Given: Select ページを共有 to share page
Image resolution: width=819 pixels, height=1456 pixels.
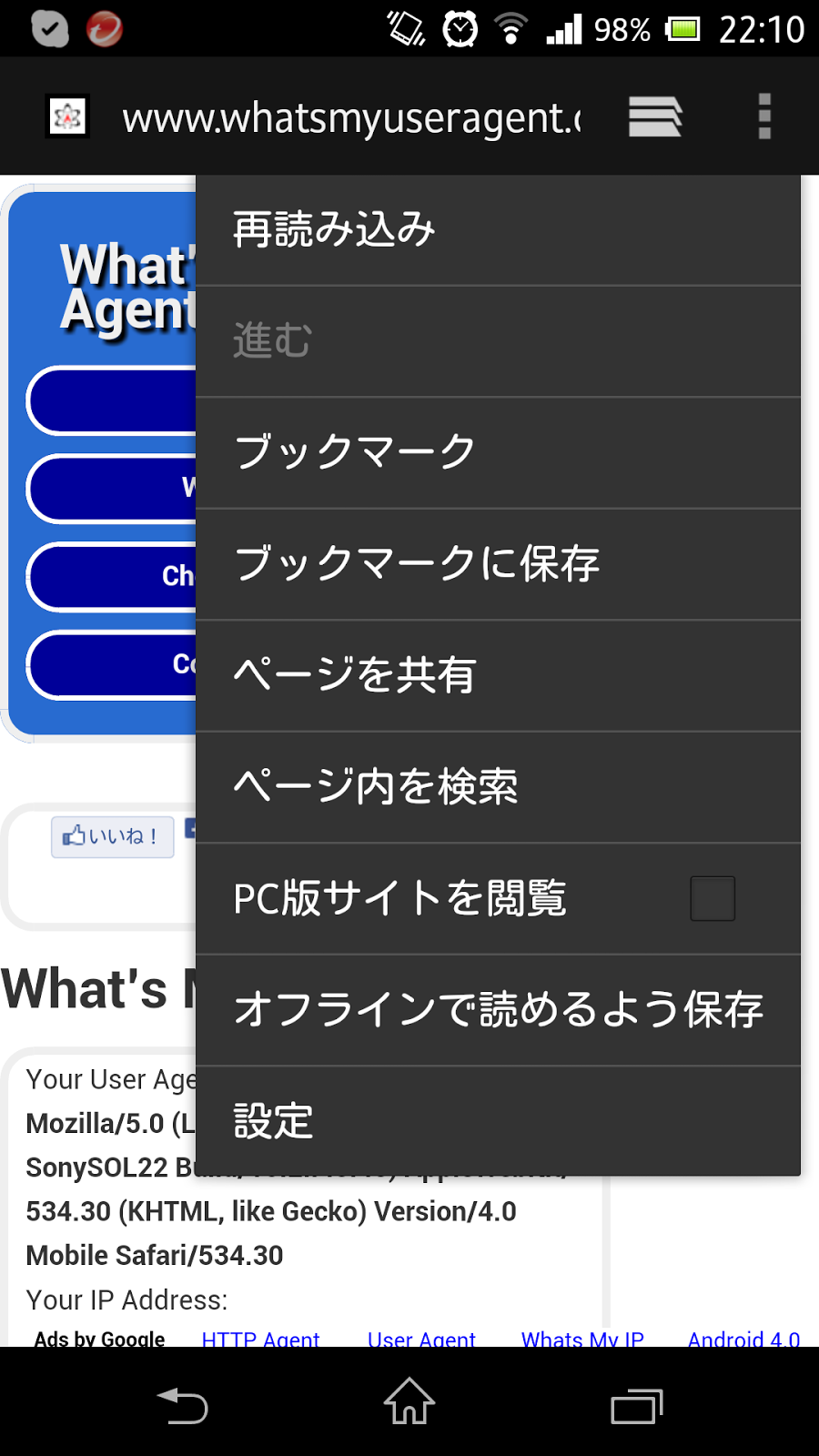Looking at the screenshot, I should 497,675.
